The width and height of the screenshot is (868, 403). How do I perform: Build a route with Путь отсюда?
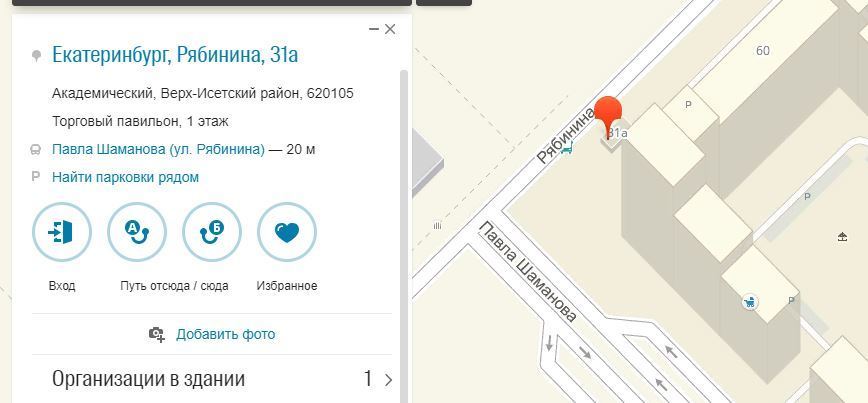[137, 232]
